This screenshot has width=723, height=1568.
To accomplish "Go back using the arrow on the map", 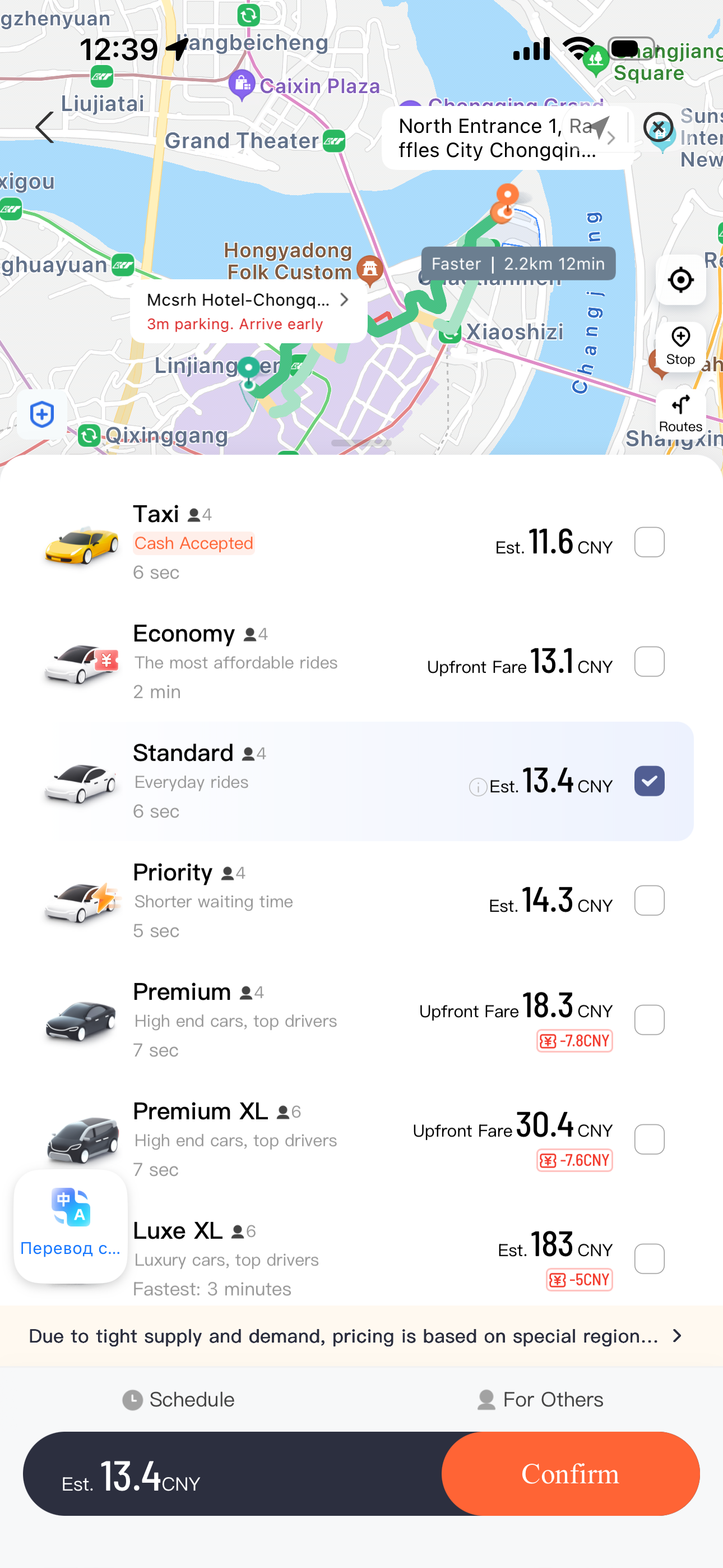I will tap(45, 128).
